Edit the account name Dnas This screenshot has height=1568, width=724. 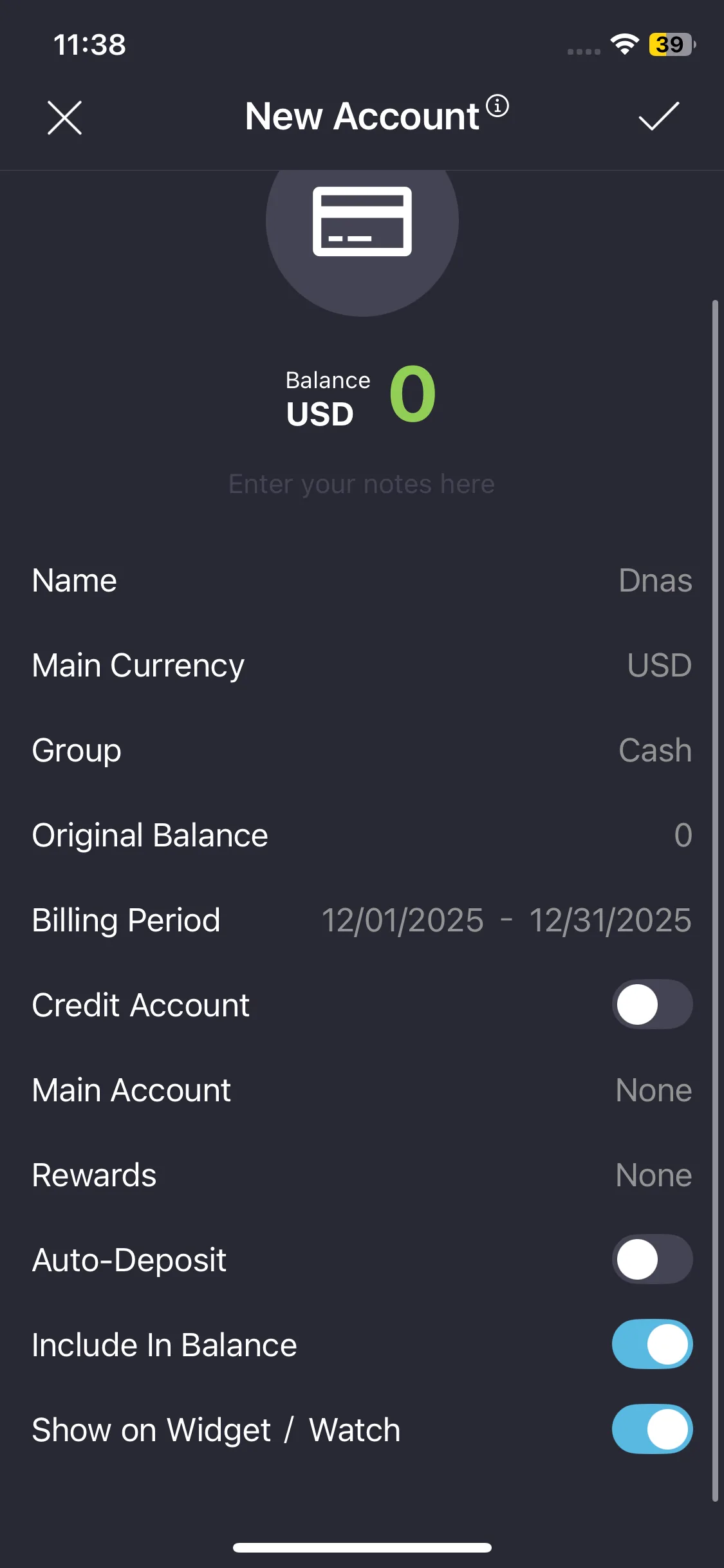click(654, 581)
